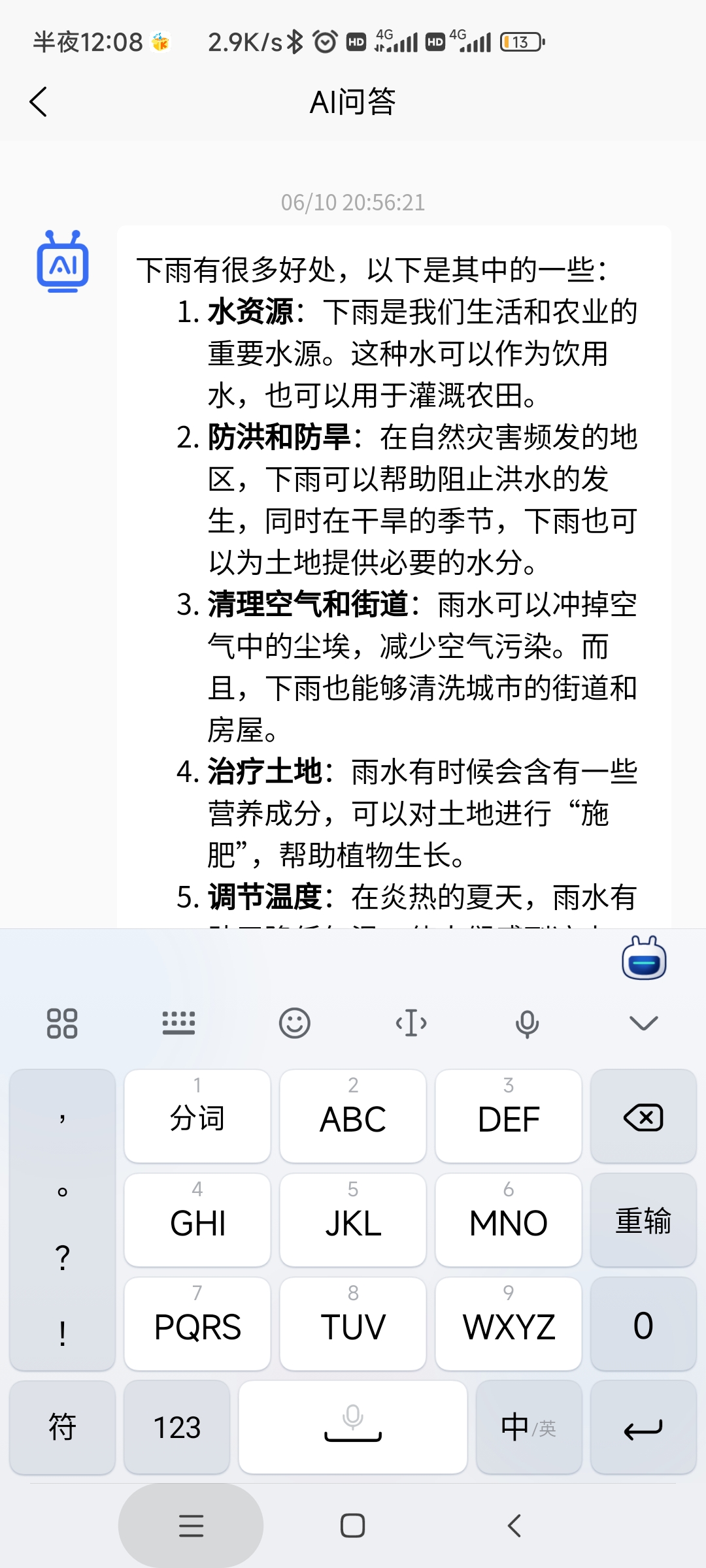Open the 符 symbols keyboard

tap(62, 1427)
